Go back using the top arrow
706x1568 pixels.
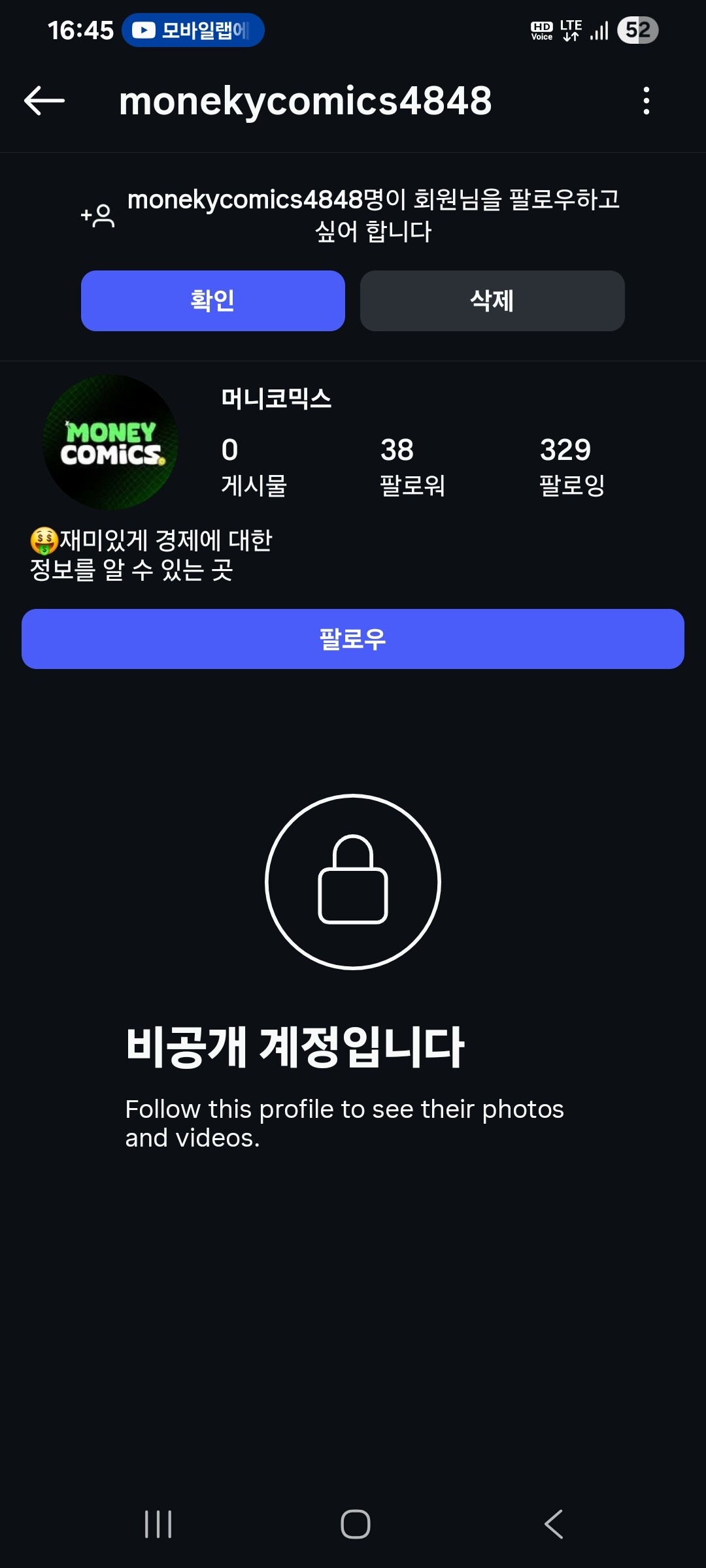pyautogui.click(x=44, y=101)
